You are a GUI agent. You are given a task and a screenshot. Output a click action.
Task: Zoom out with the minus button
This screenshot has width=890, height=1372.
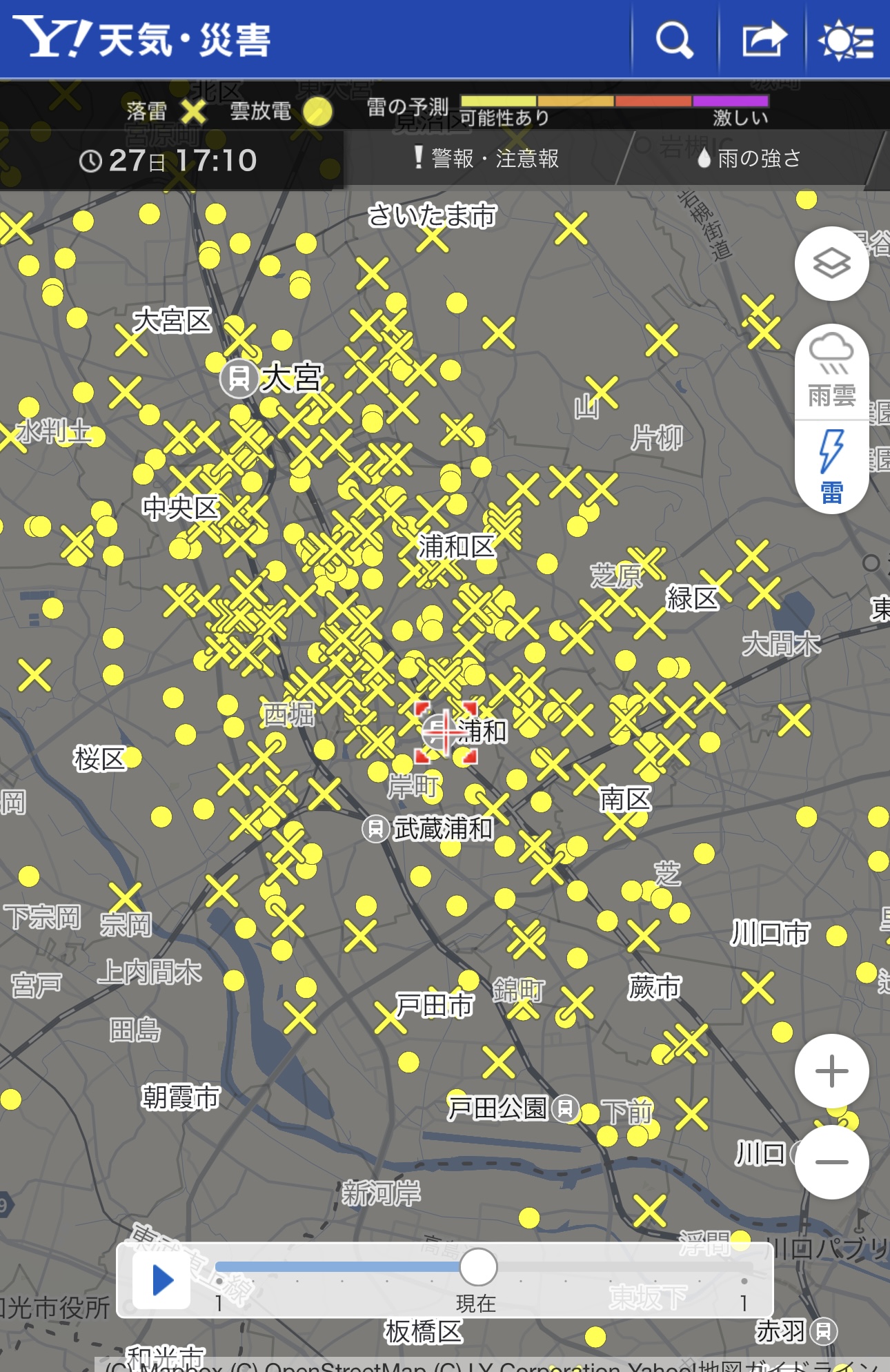(x=831, y=1162)
